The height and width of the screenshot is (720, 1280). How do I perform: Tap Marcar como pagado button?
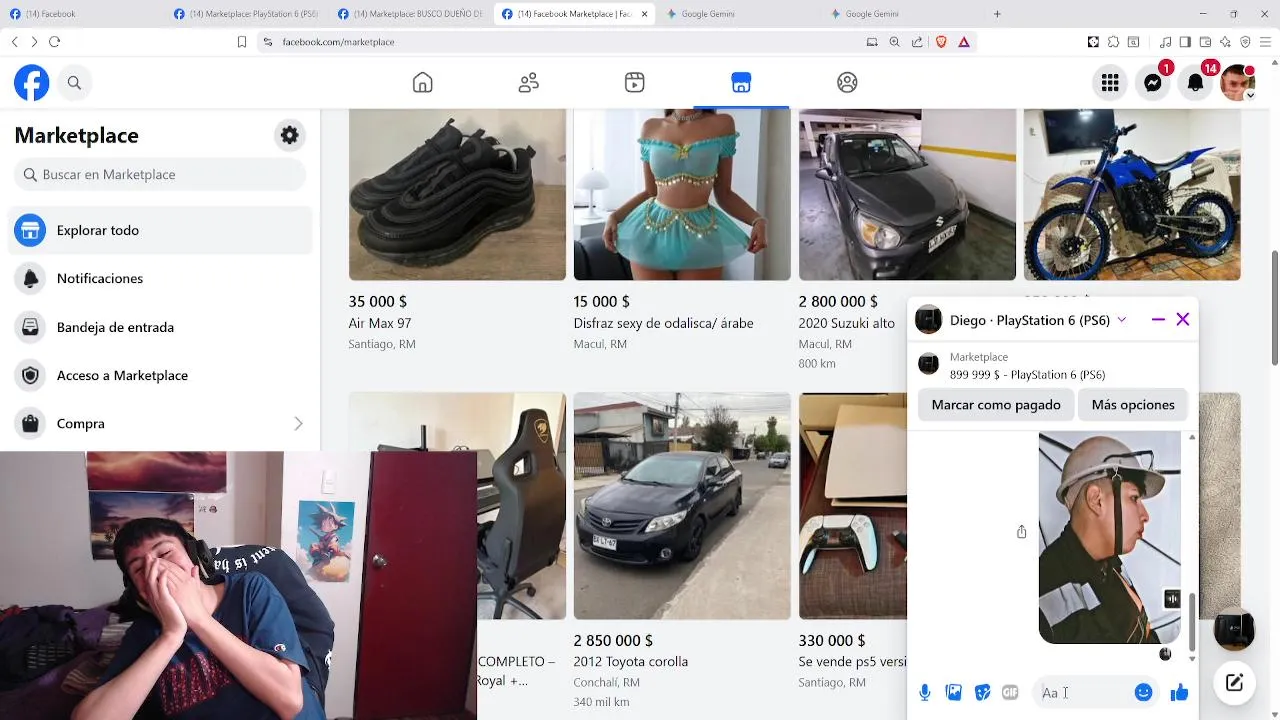(995, 405)
